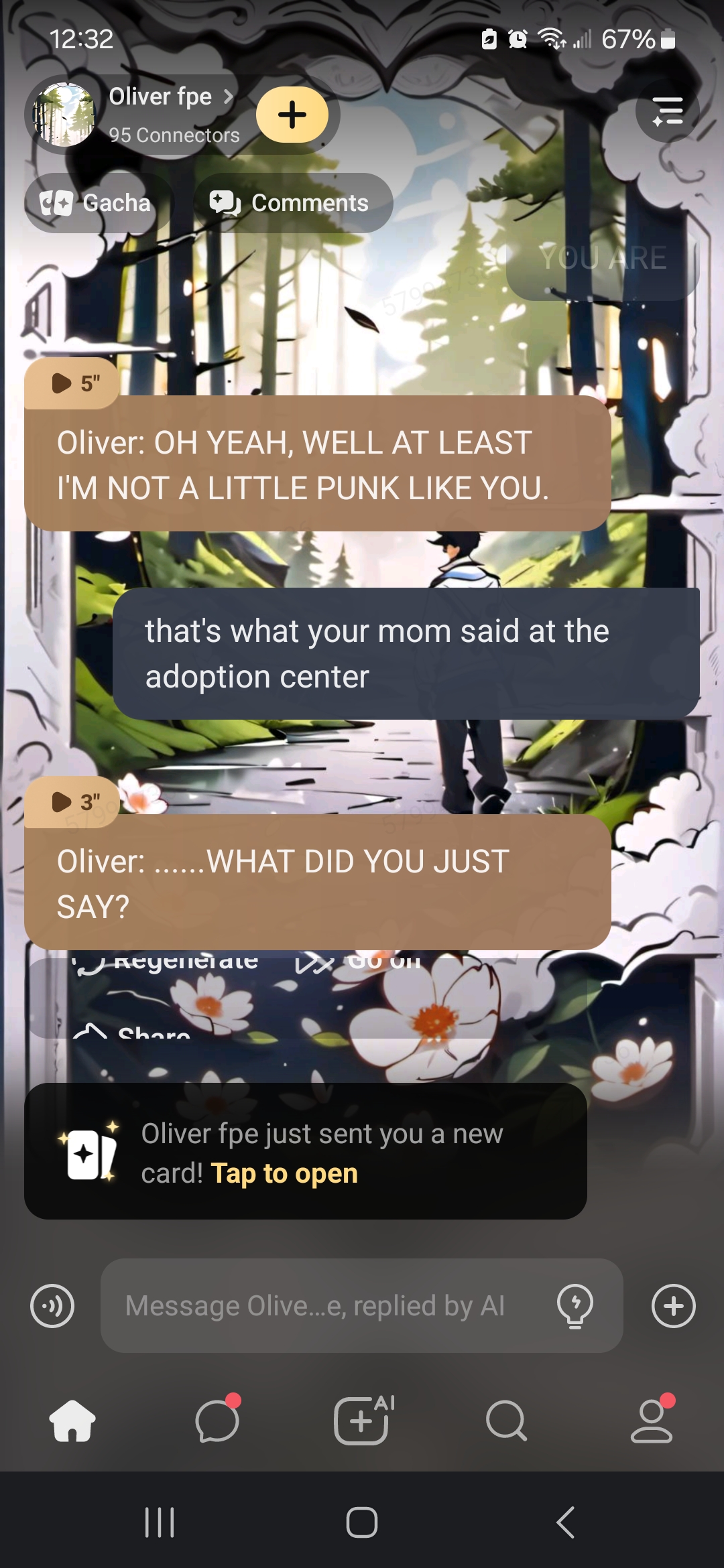Open the Gacha feature
This screenshot has width=724, height=1568.
[97, 203]
